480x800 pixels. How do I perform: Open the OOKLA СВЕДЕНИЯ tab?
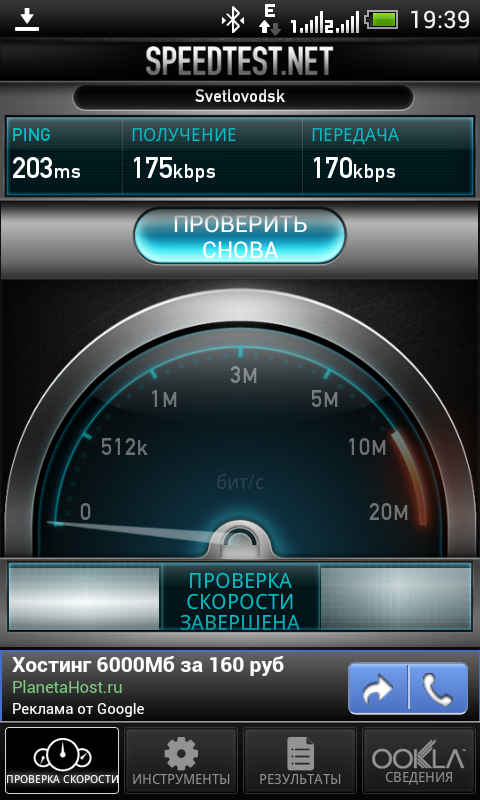point(419,760)
